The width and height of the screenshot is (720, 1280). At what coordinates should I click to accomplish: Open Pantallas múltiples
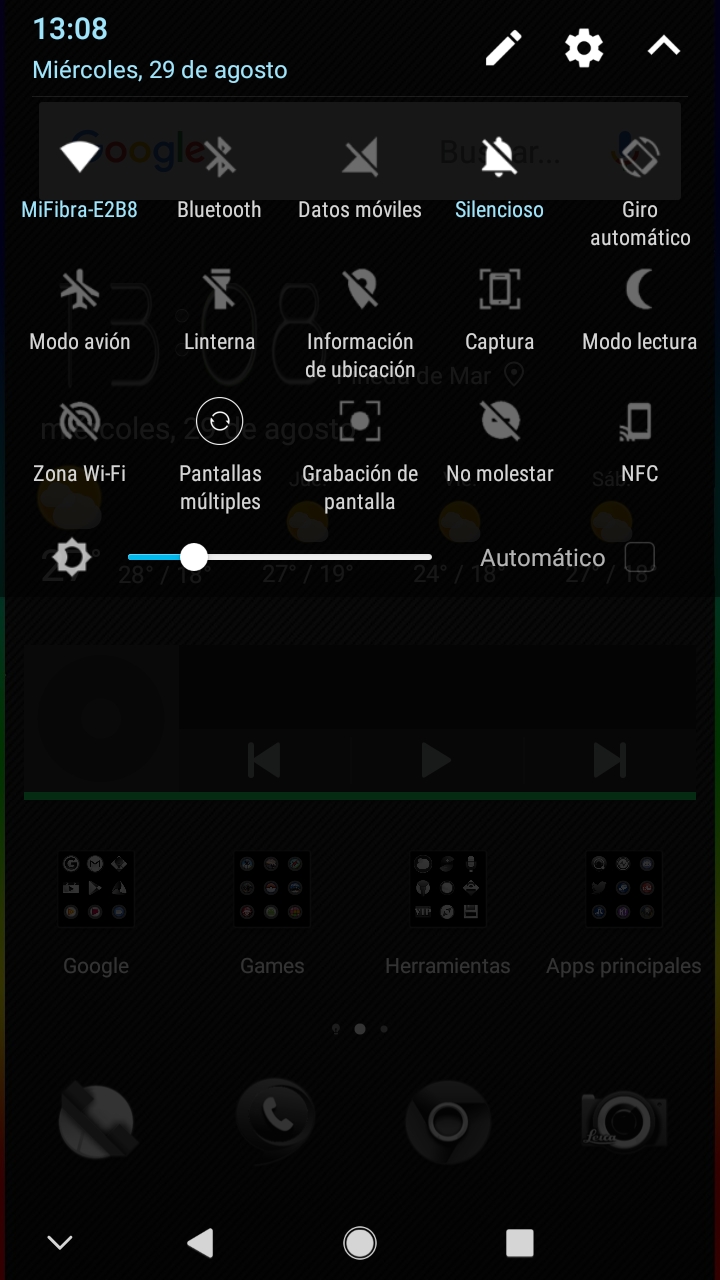(x=220, y=422)
